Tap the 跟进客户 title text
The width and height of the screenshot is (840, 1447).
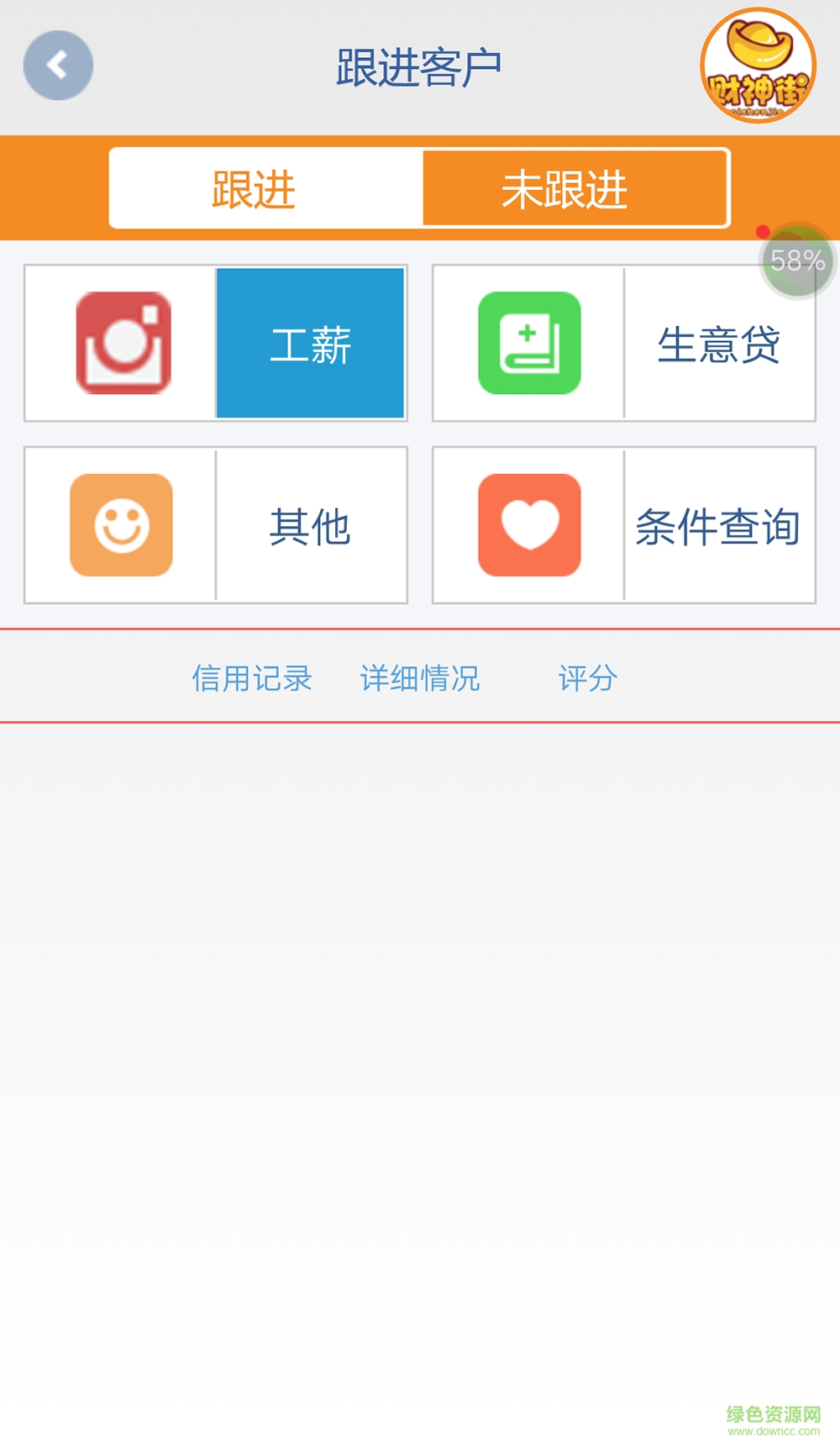[x=419, y=66]
